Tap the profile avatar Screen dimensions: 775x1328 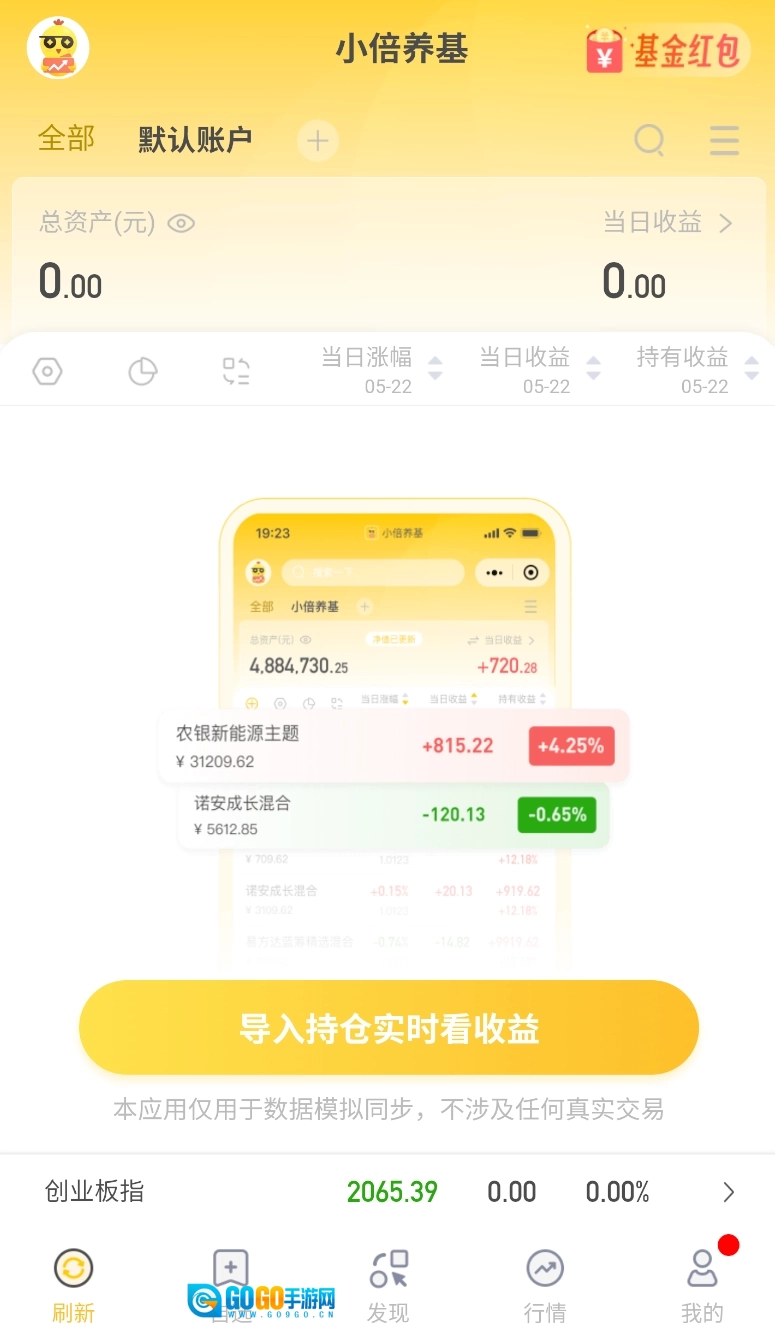[x=58, y=48]
